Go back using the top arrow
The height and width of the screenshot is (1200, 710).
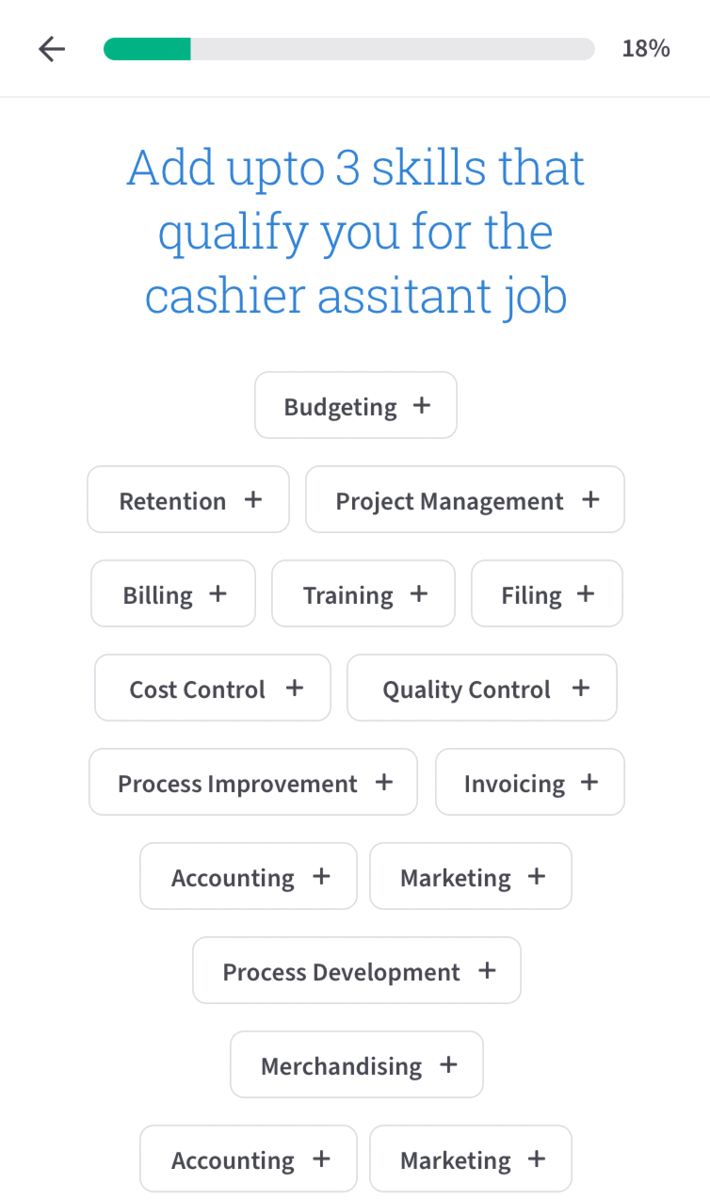tap(51, 49)
